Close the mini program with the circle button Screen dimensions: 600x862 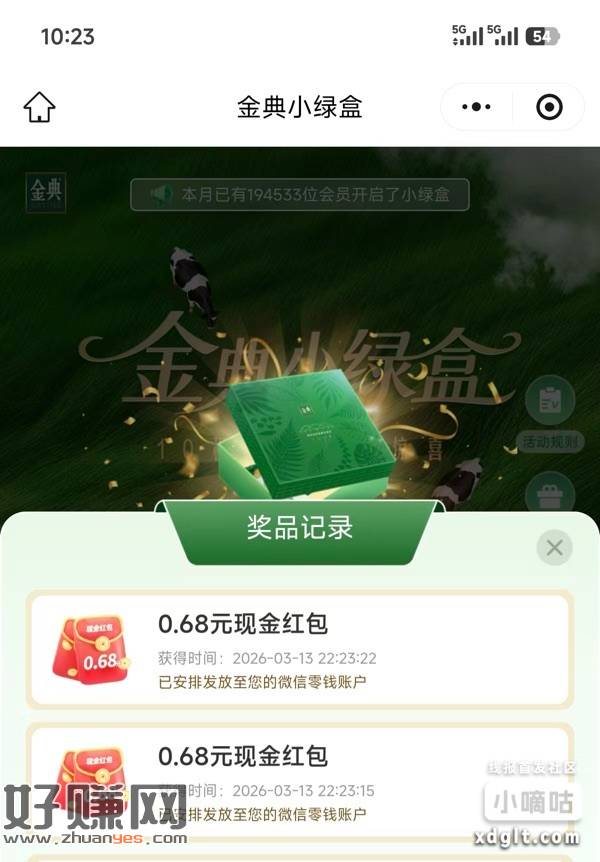549,107
